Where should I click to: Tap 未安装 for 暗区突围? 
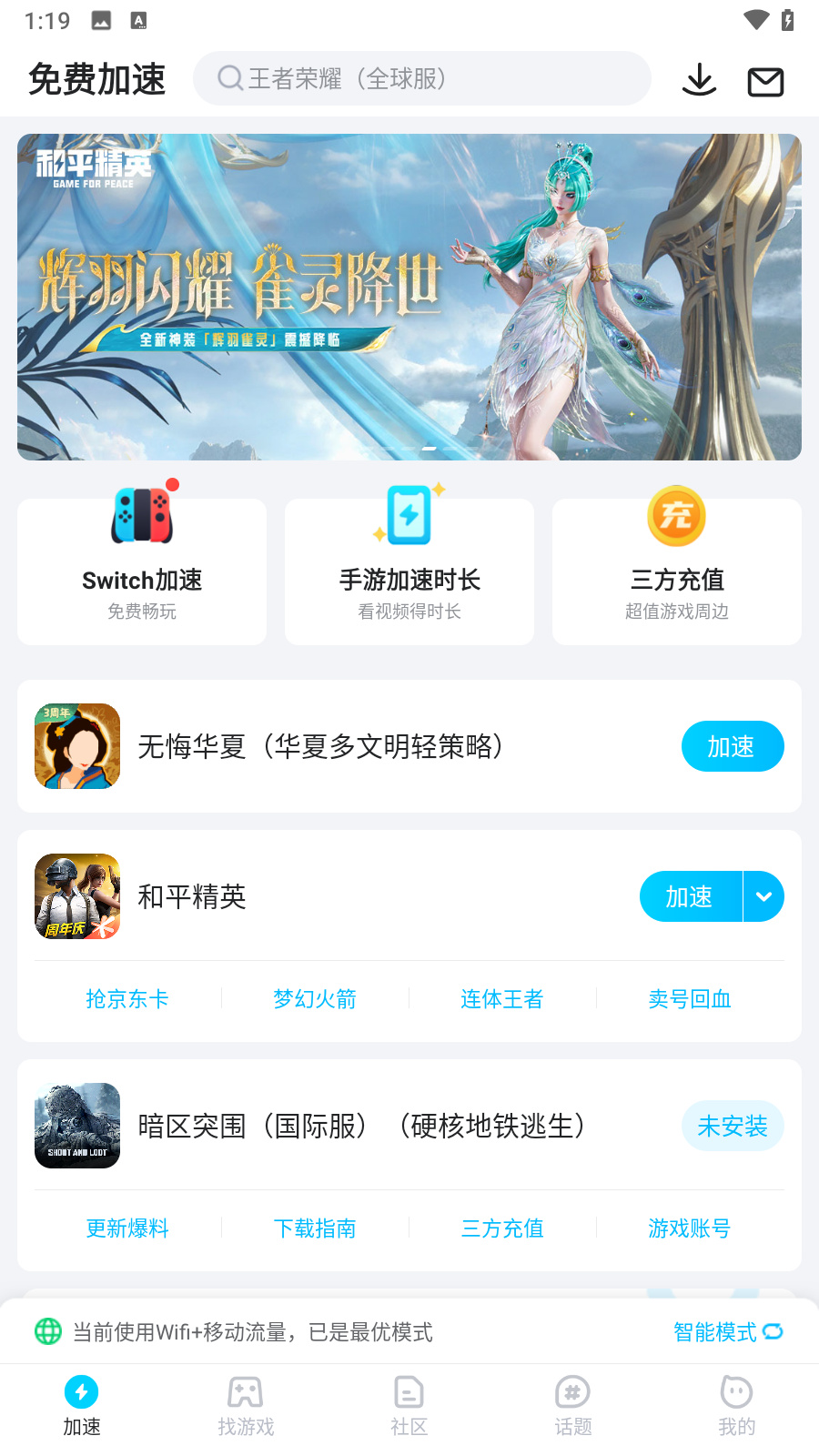(733, 1126)
